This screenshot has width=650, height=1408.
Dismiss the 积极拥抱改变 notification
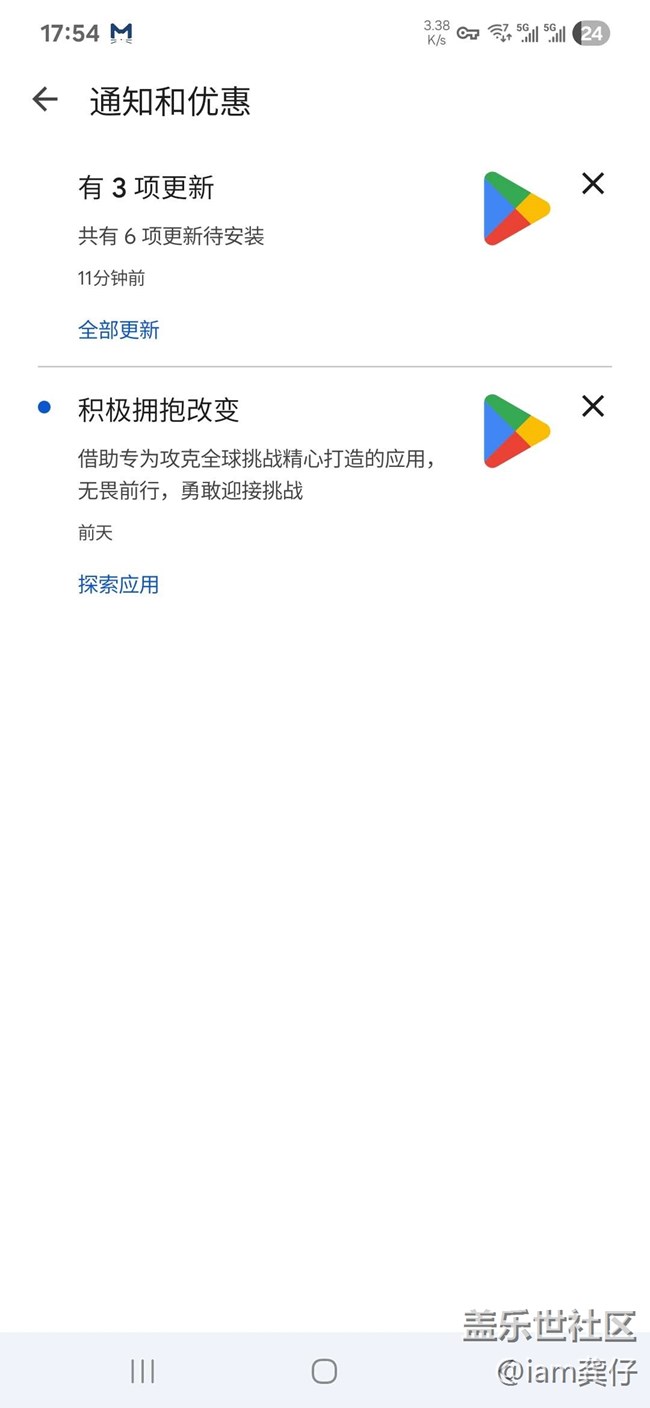[x=593, y=406]
